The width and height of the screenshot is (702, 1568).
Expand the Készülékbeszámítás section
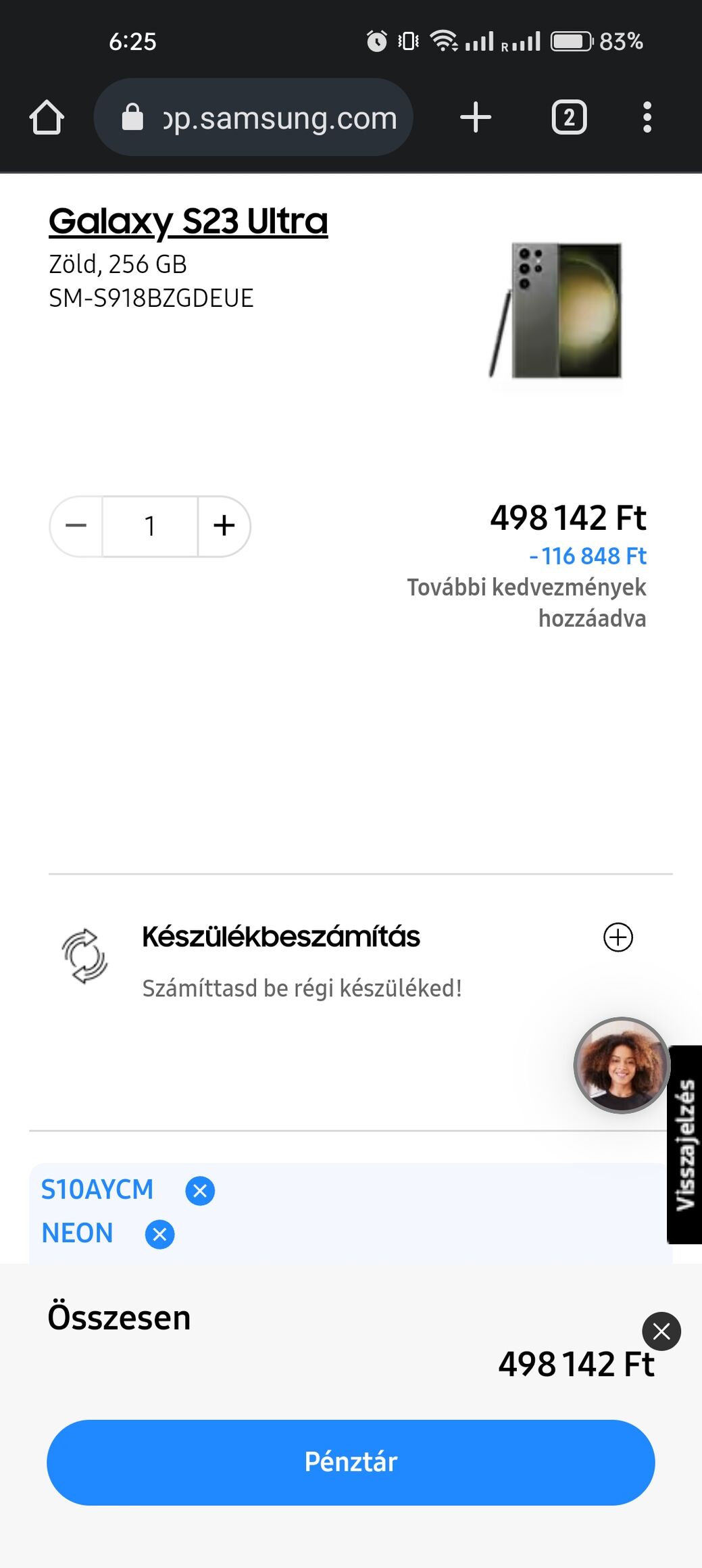pos(618,937)
